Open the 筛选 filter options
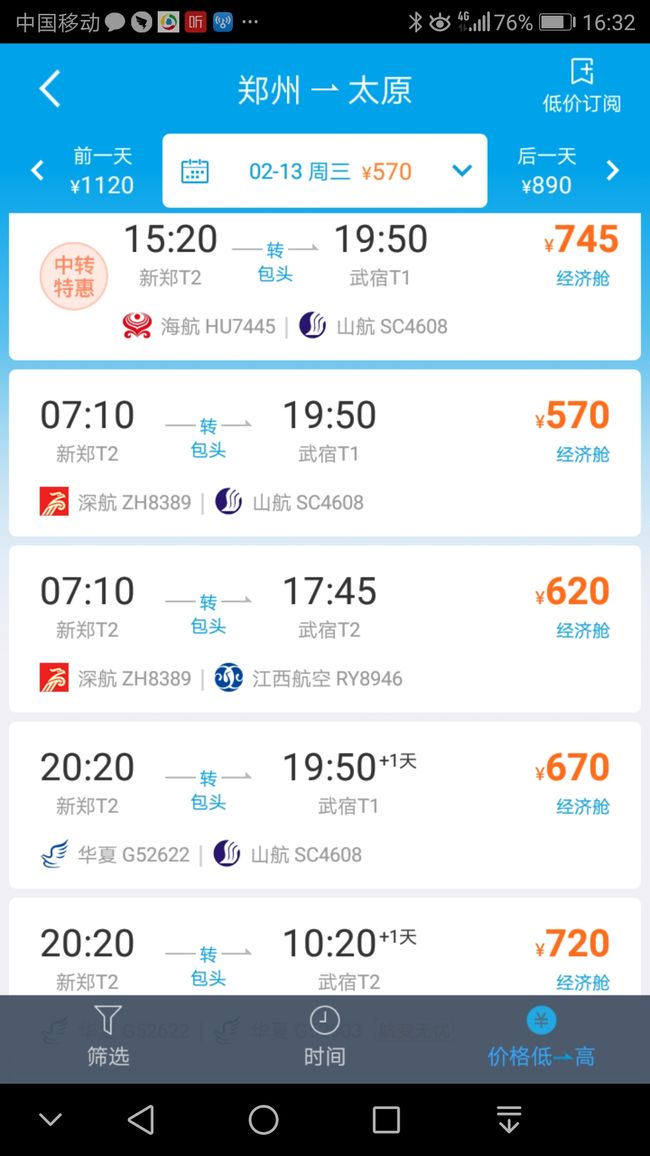The image size is (650, 1156). click(x=108, y=1038)
